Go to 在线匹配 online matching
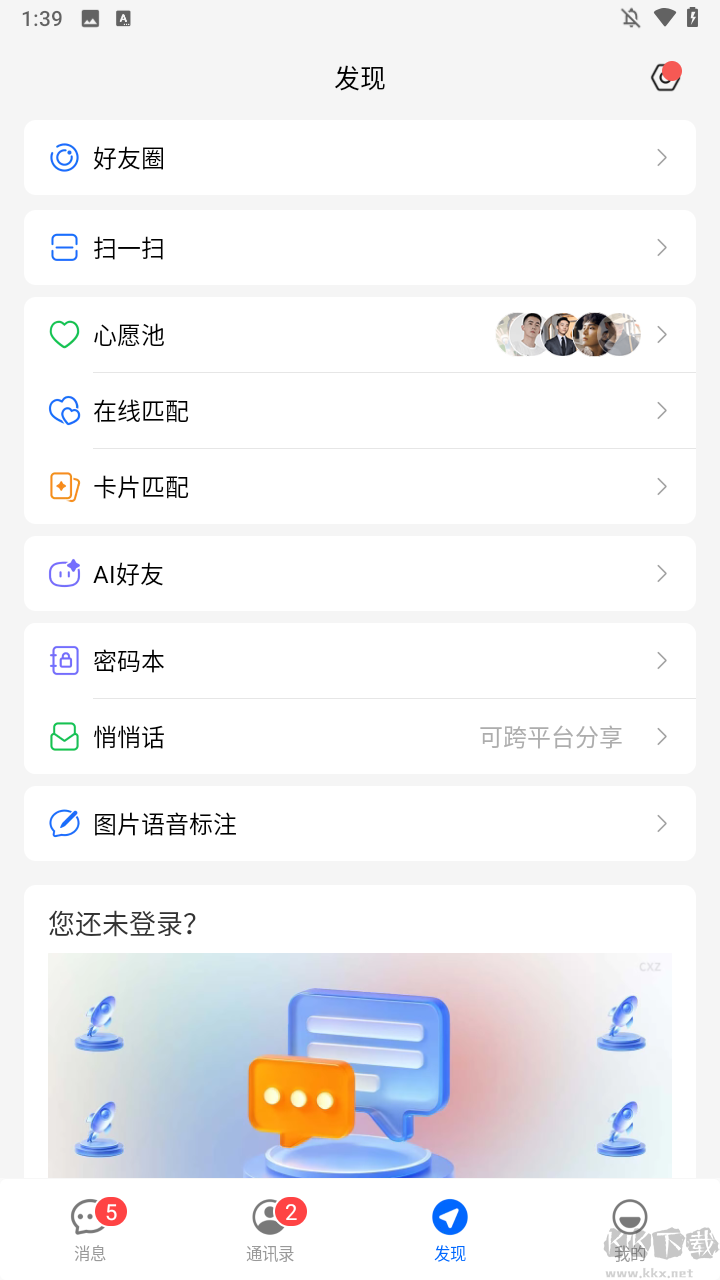This screenshot has height=1280, width=720. tap(359, 411)
